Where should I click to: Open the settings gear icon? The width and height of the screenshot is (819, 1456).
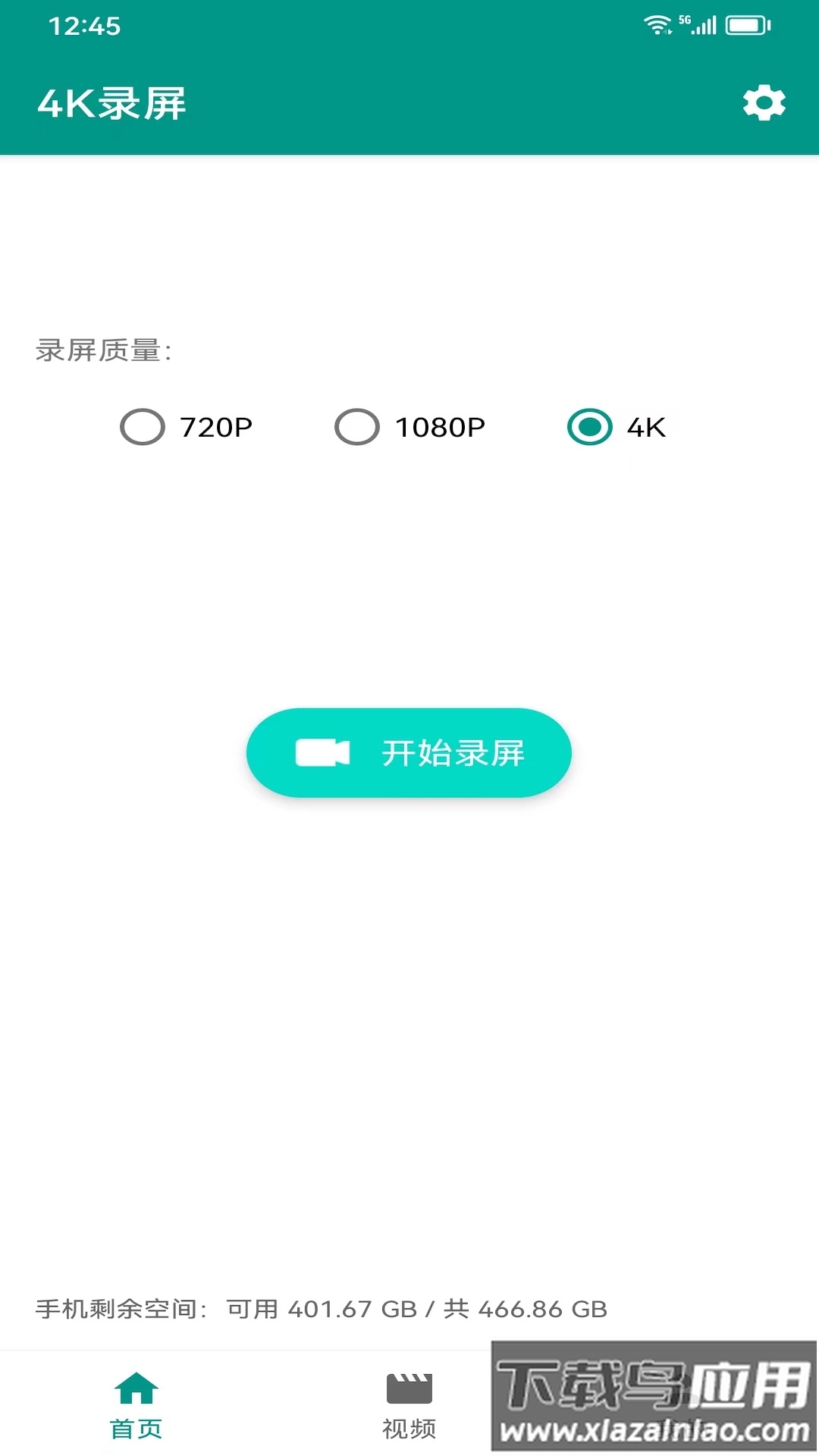point(764,102)
